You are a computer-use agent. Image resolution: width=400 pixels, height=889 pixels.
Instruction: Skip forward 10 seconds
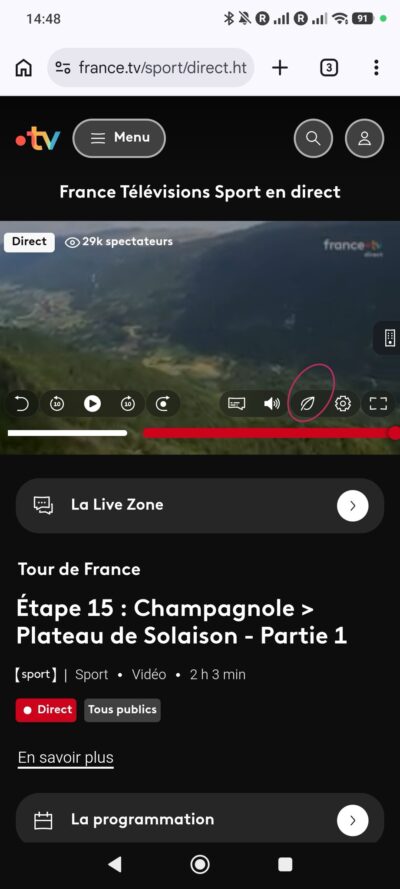(128, 404)
